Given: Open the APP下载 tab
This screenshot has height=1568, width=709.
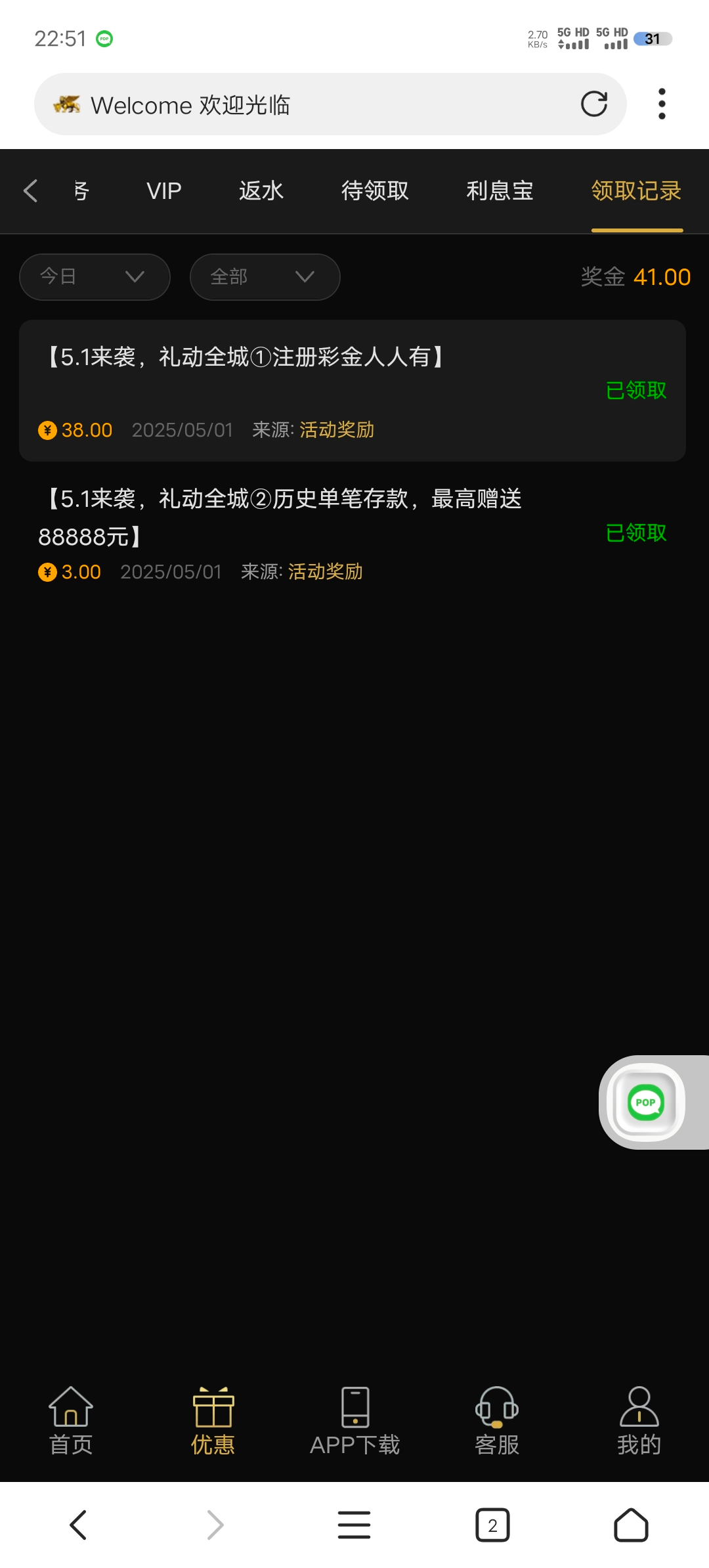Looking at the screenshot, I should 355,1420.
